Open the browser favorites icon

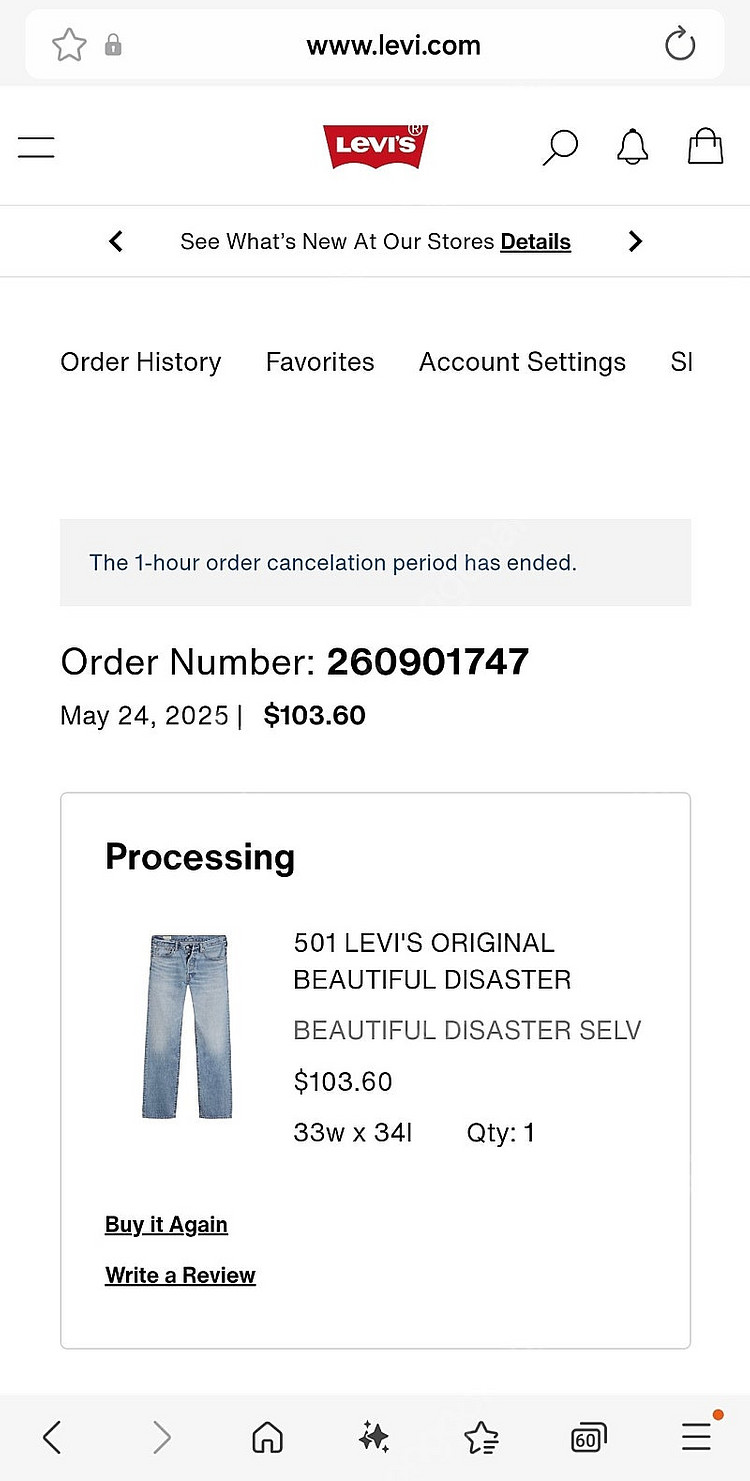[480, 1437]
